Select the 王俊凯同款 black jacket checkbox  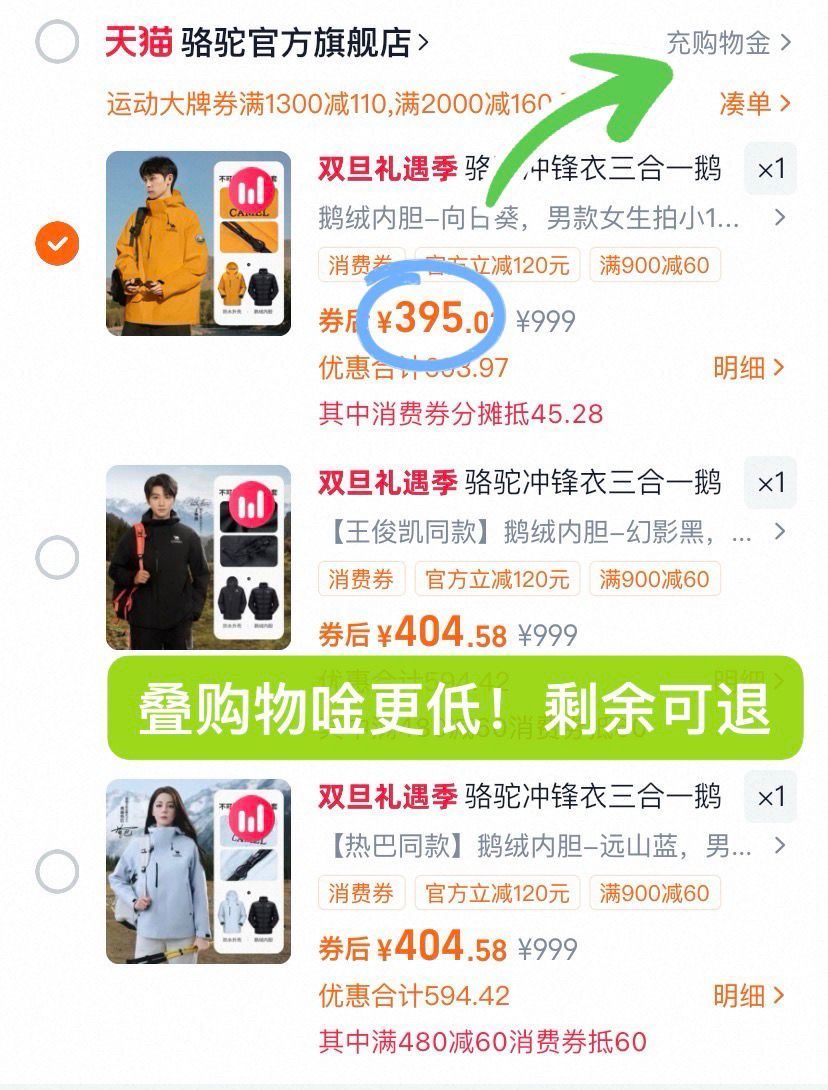57,558
